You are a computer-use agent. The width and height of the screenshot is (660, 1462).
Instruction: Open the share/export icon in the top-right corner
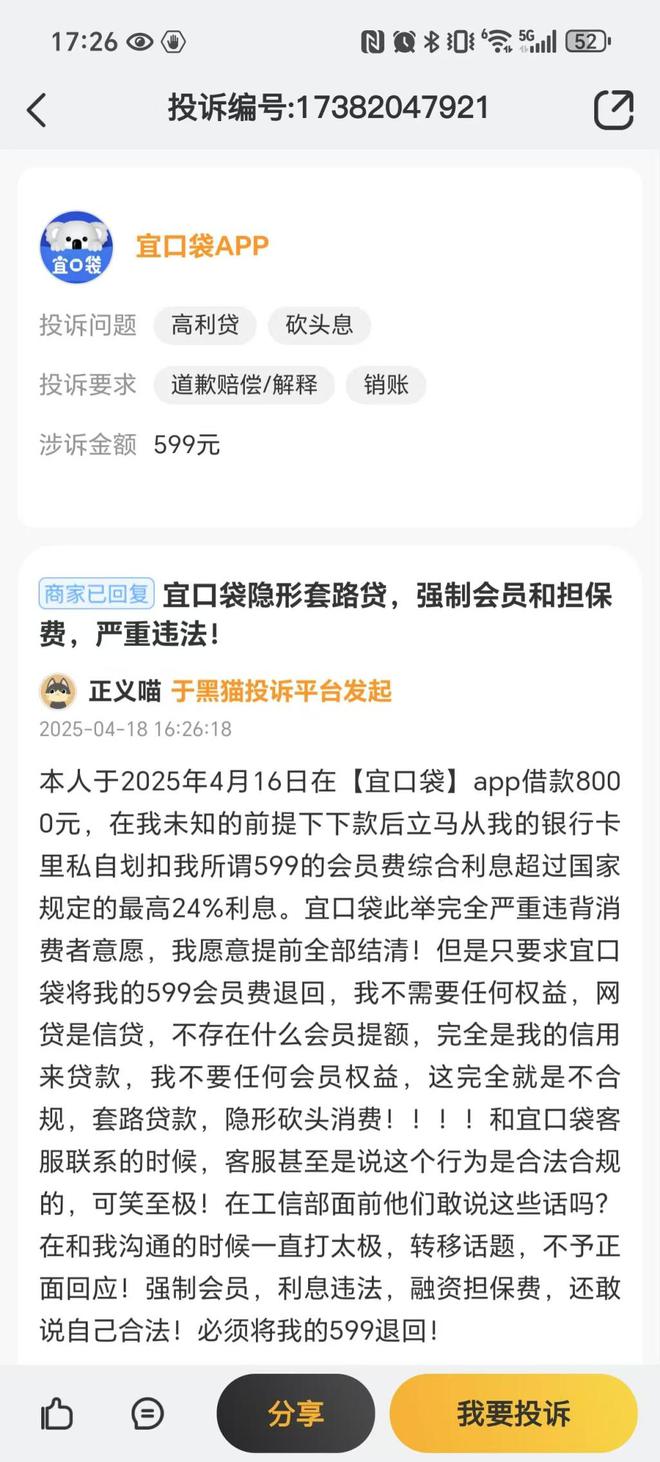coord(613,109)
